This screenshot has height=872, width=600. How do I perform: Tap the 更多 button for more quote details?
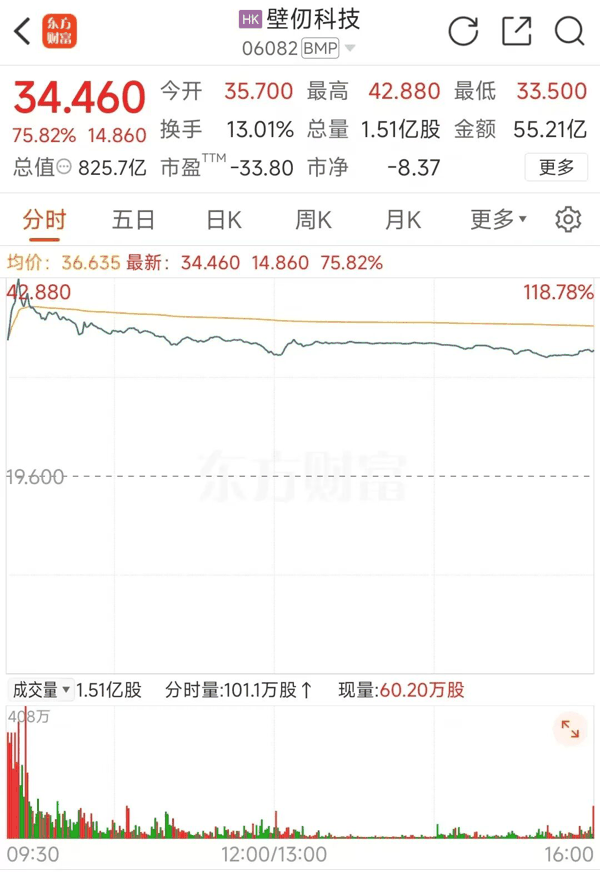[x=557, y=167]
